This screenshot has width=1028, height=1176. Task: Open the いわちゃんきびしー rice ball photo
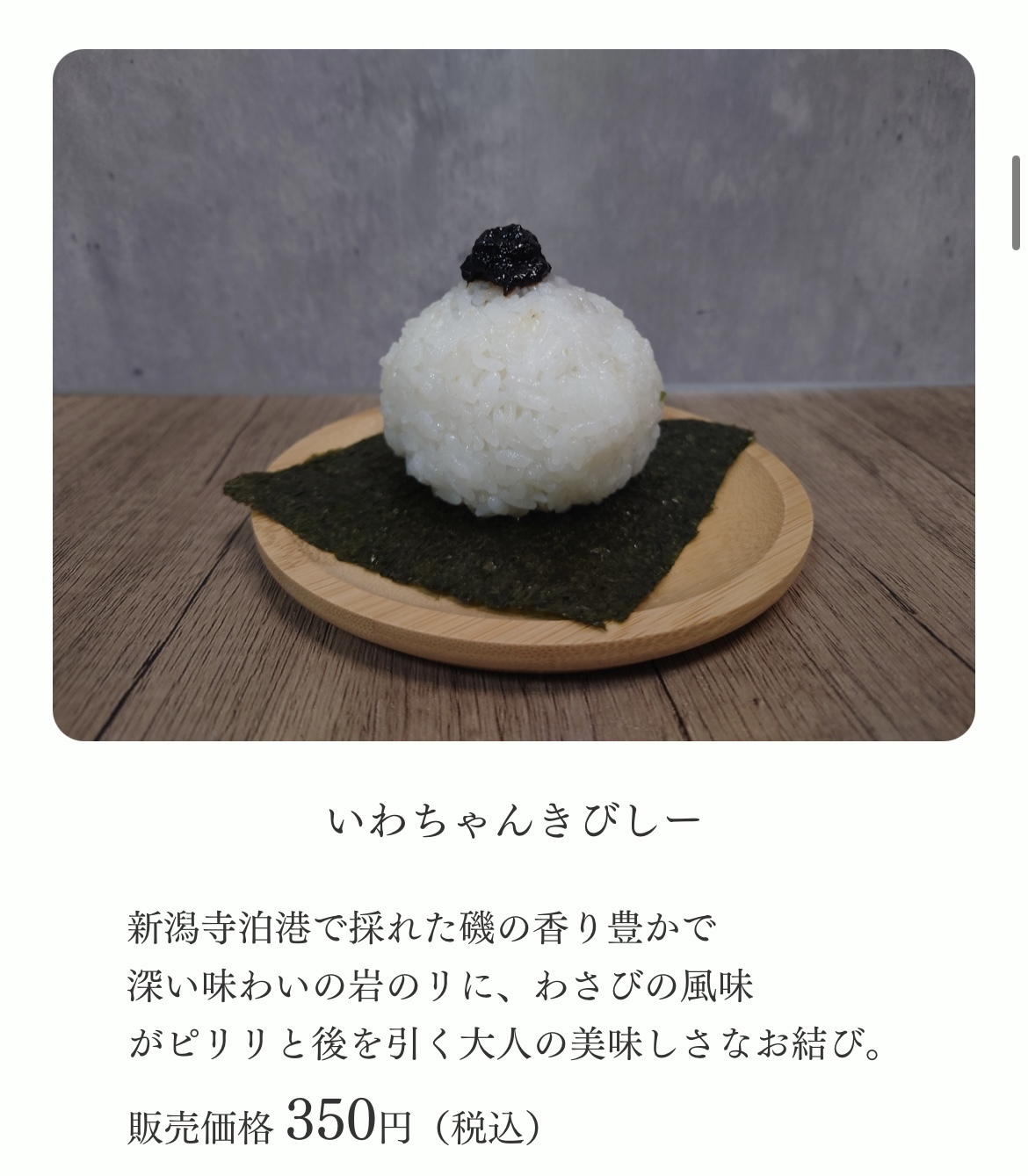(x=514, y=395)
